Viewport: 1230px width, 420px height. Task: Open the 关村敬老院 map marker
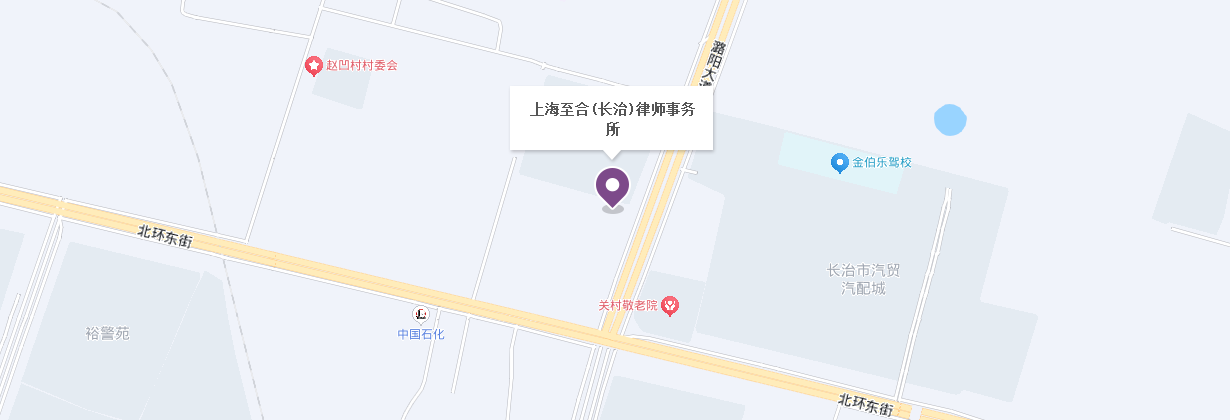[670, 304]
